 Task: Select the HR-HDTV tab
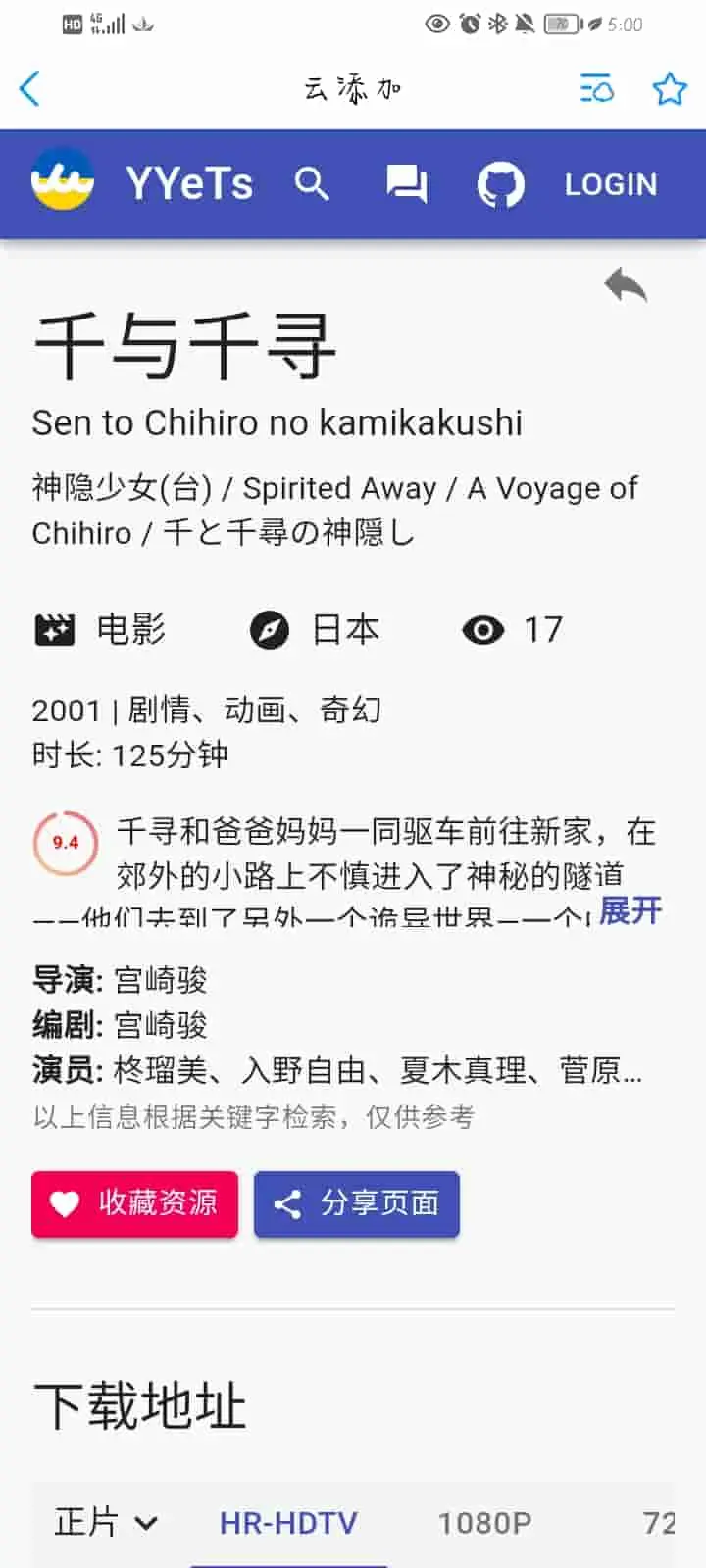(288, 1523)
